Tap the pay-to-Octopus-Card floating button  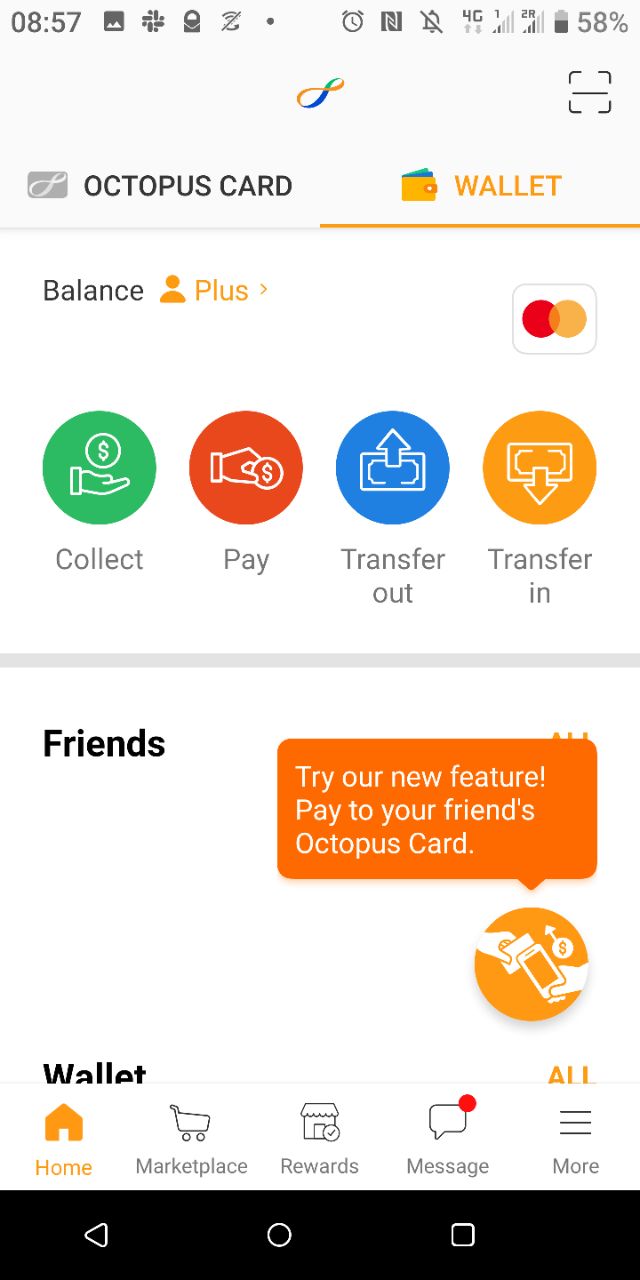point(531,964)
